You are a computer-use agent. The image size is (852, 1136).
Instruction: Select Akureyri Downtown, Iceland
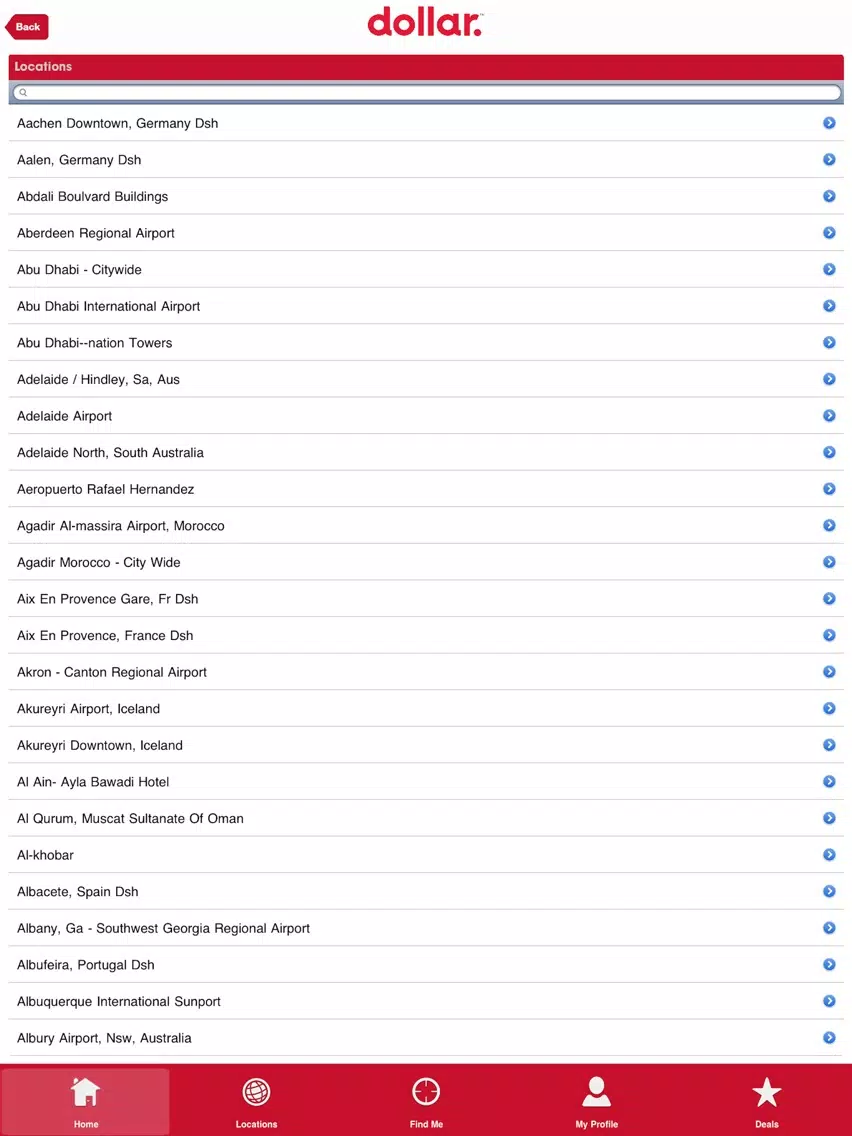click(426, 745)
